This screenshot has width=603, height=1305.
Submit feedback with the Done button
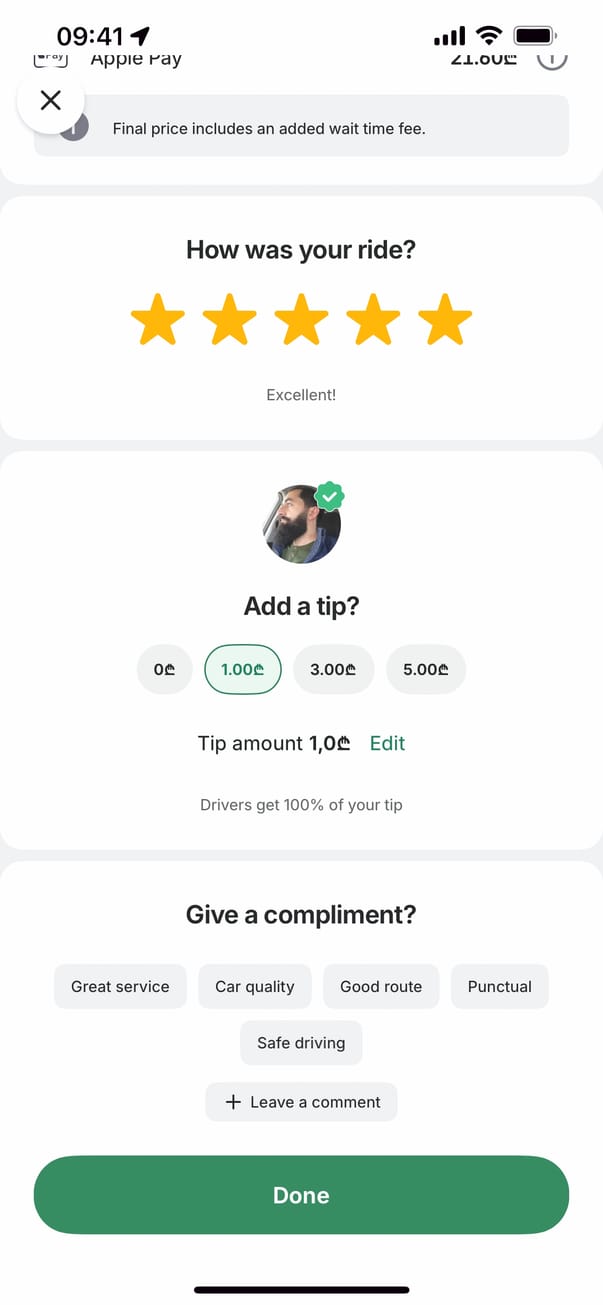click(301, 1195)
